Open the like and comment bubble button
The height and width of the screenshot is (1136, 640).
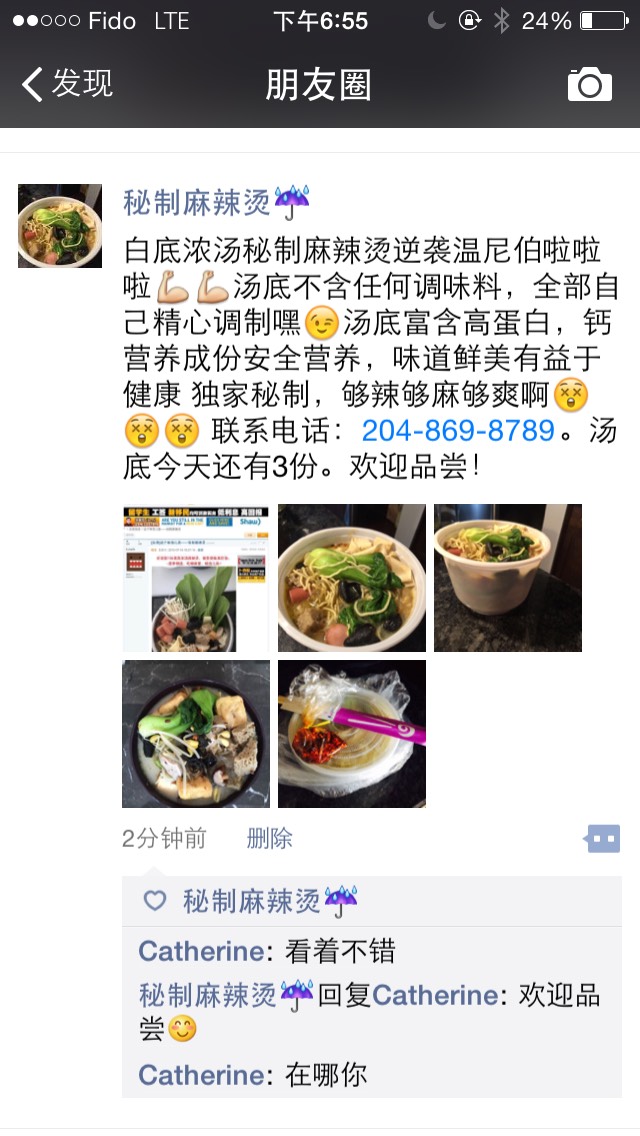click(x=603, y=838)
